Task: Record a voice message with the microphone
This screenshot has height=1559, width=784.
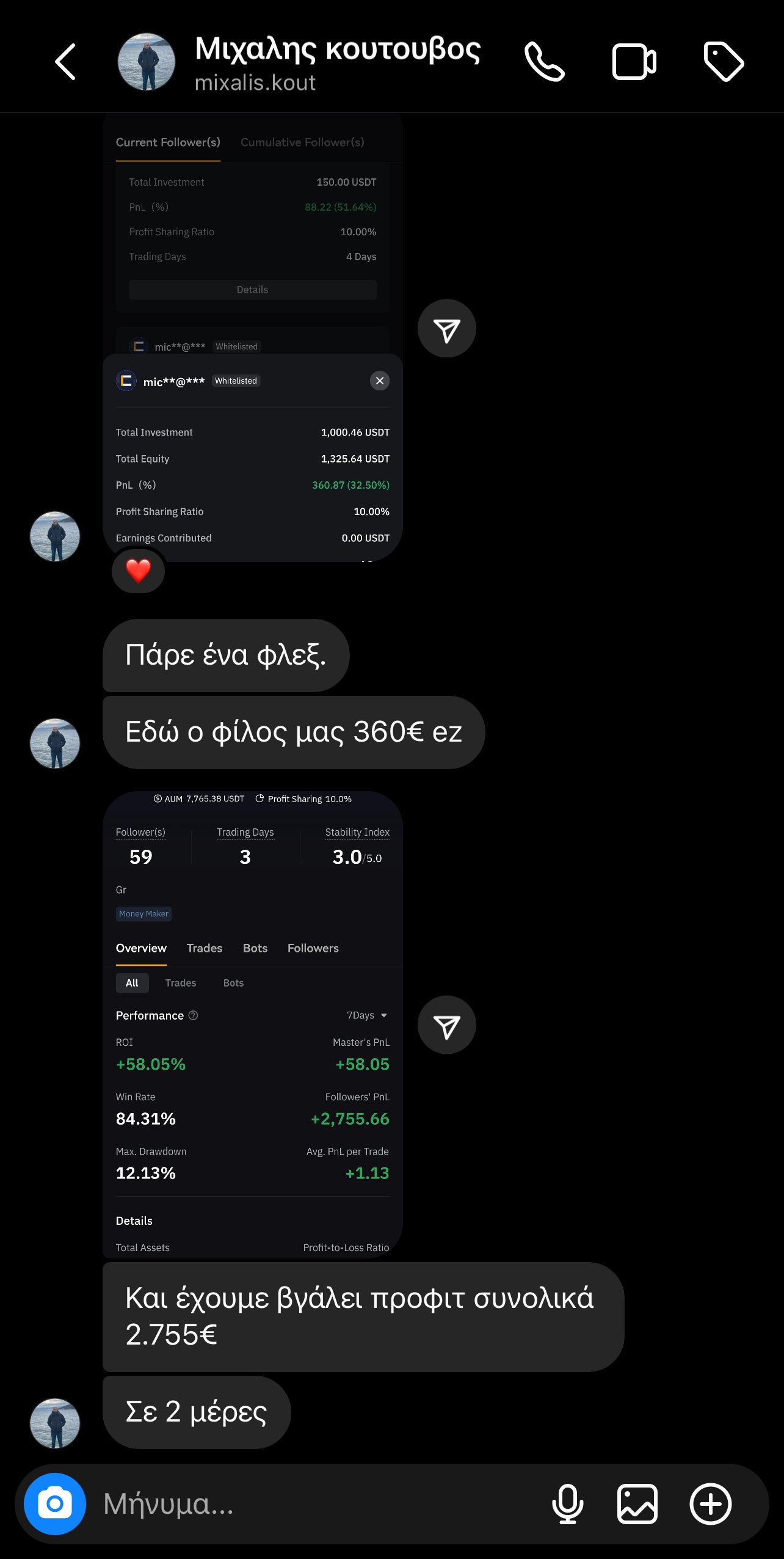Action: pyautogui.click(x=567, y=1504)
